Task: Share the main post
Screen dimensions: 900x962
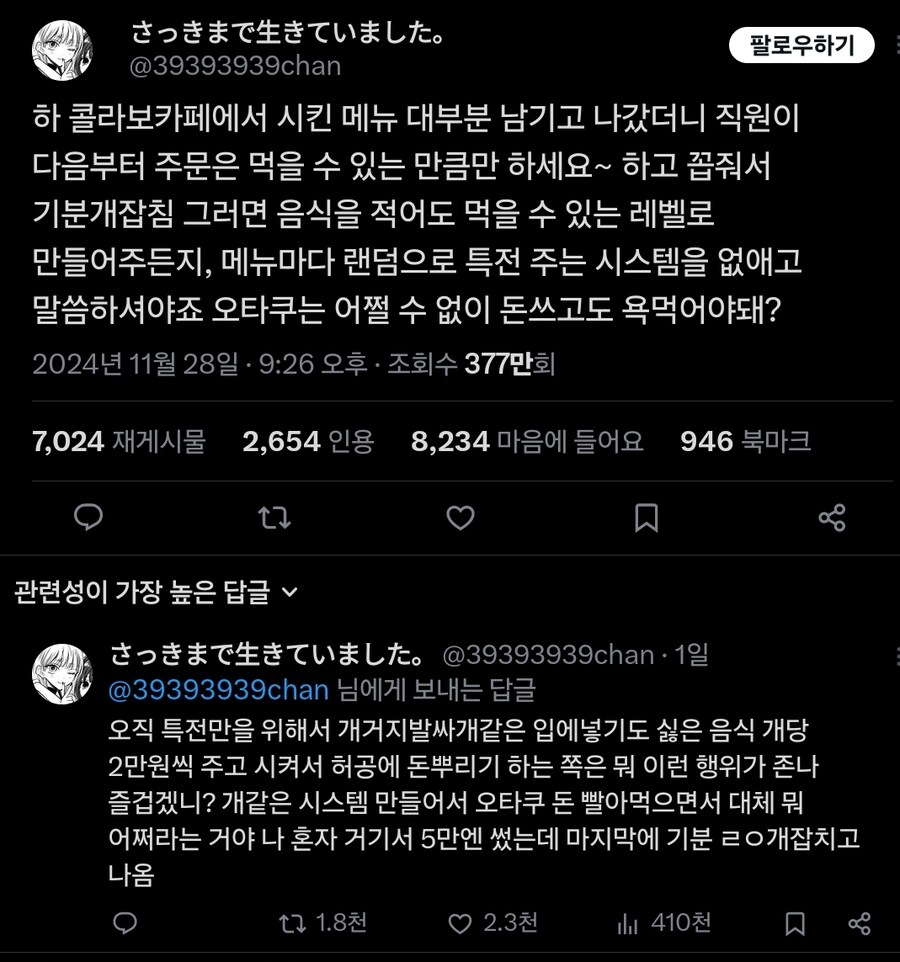Action: [x=832, y=517]
